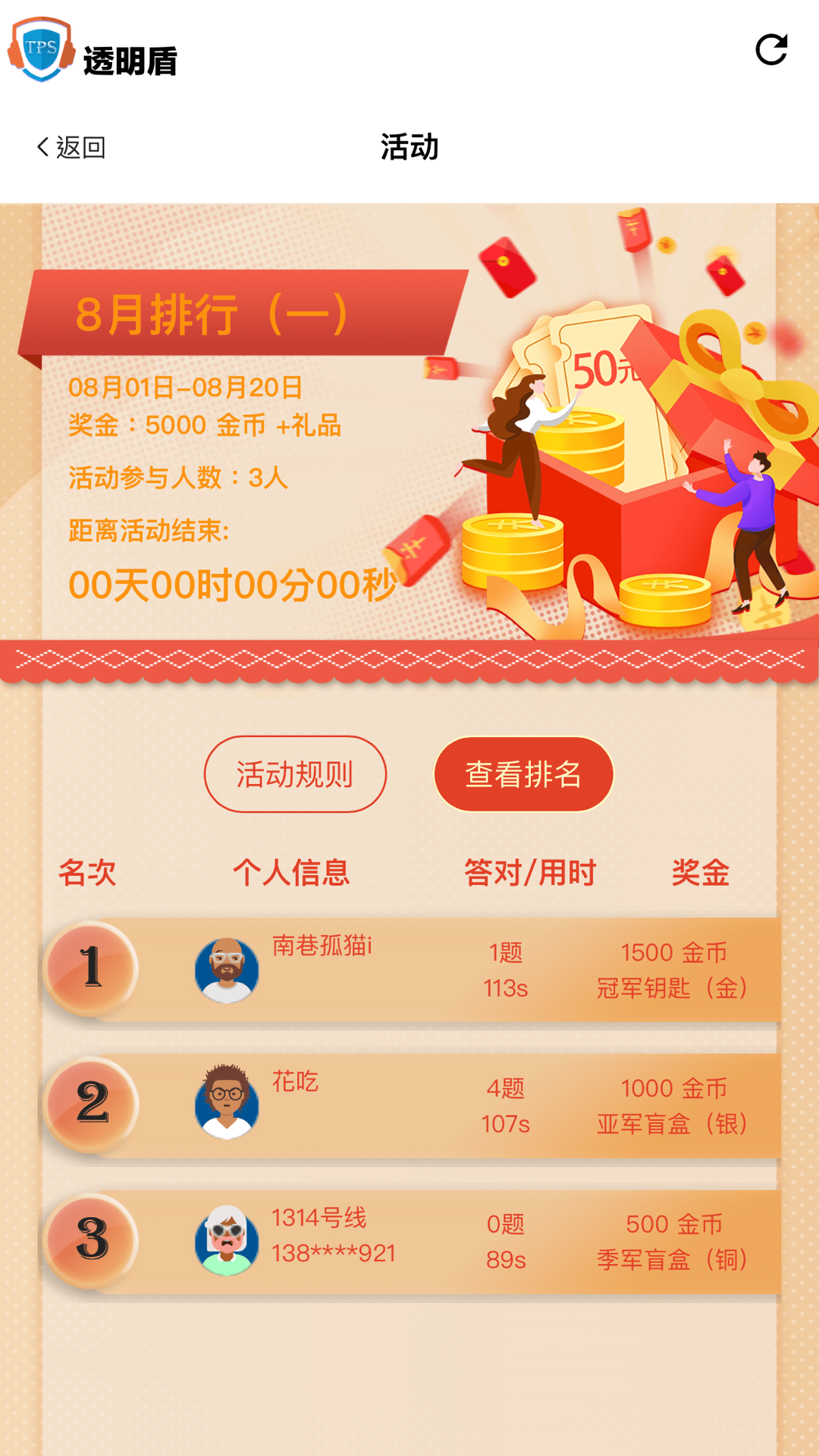This screenshot has width=819, height=1456.
Task: Open 活动规则 activity rules
Action: pos(295,774)
